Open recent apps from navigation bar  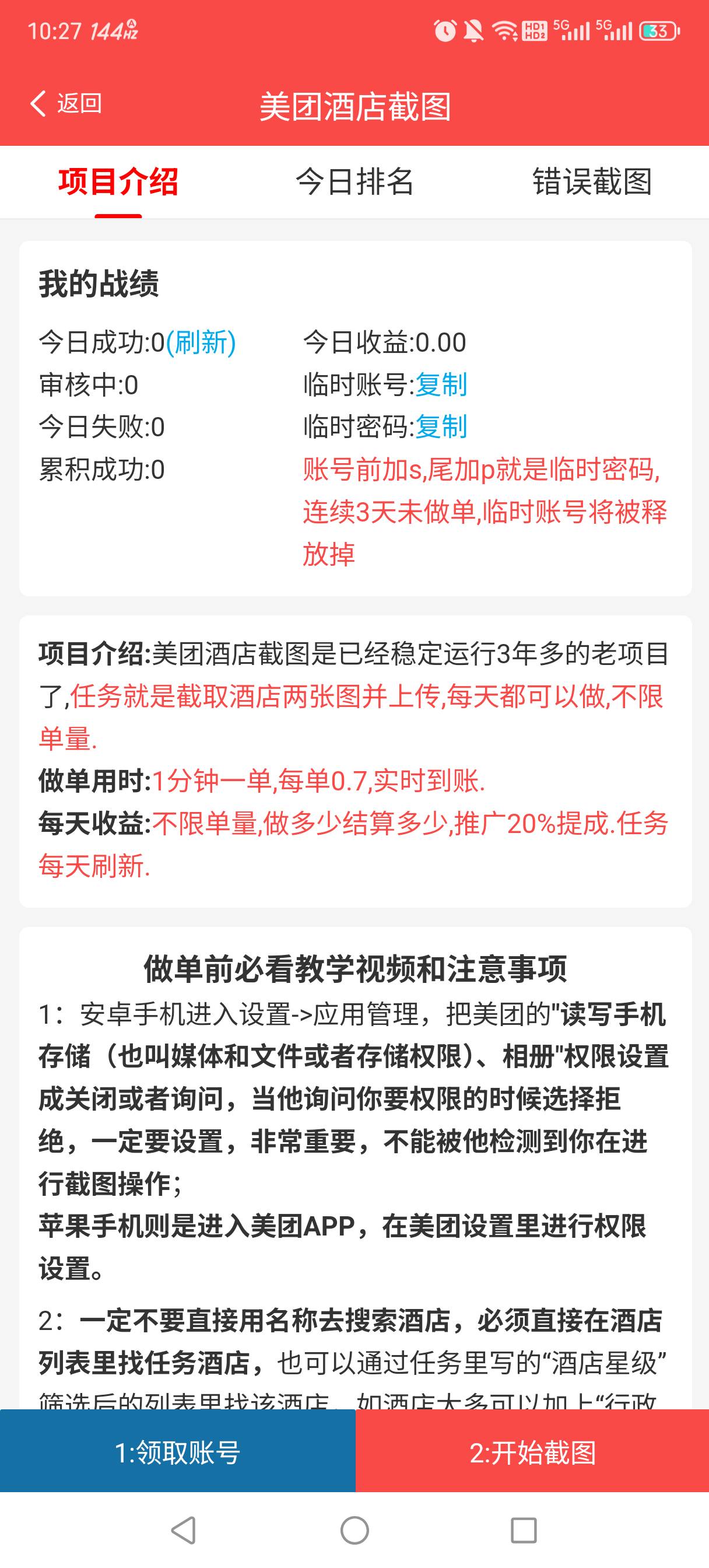pyautogui.click(x=524, y=1529)
